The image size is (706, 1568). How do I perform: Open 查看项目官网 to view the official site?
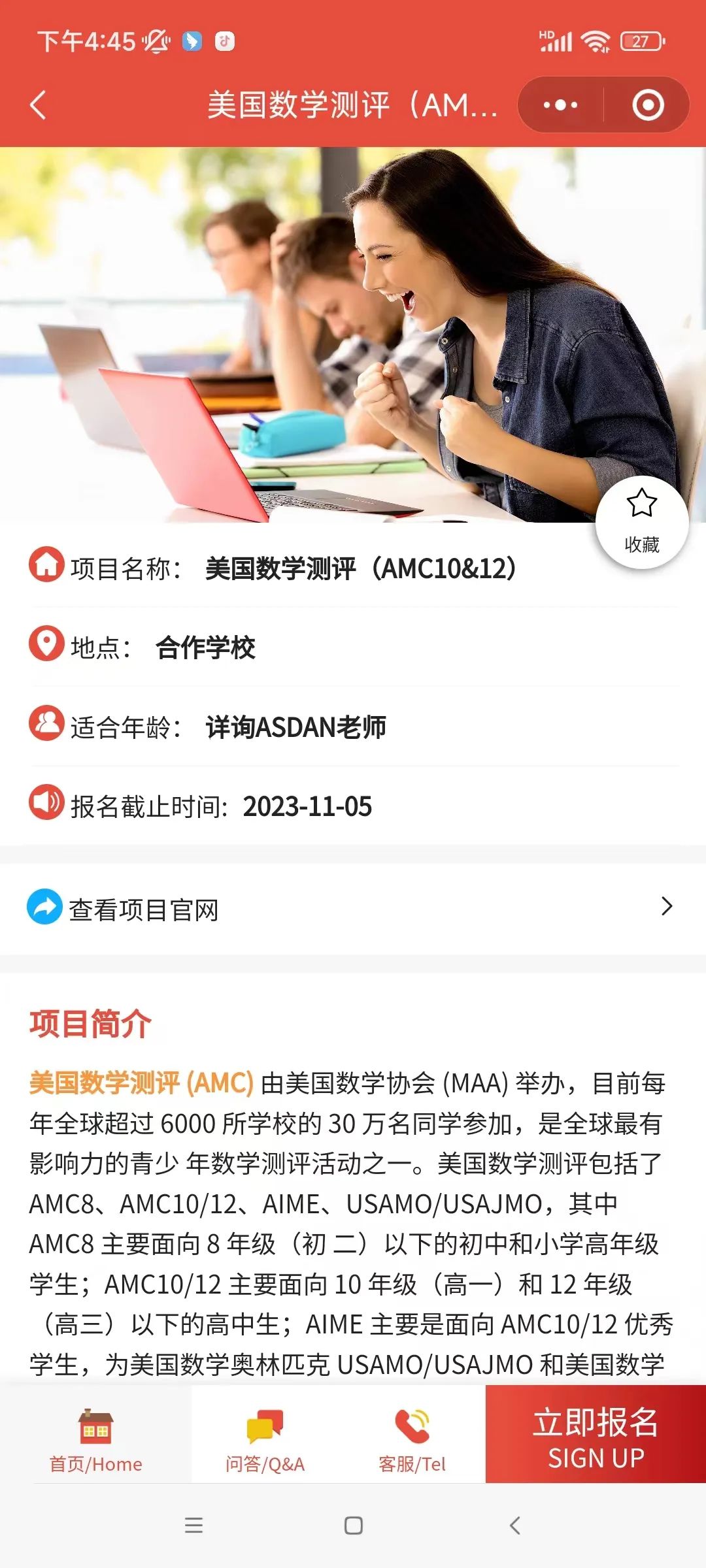pos(353,908)
